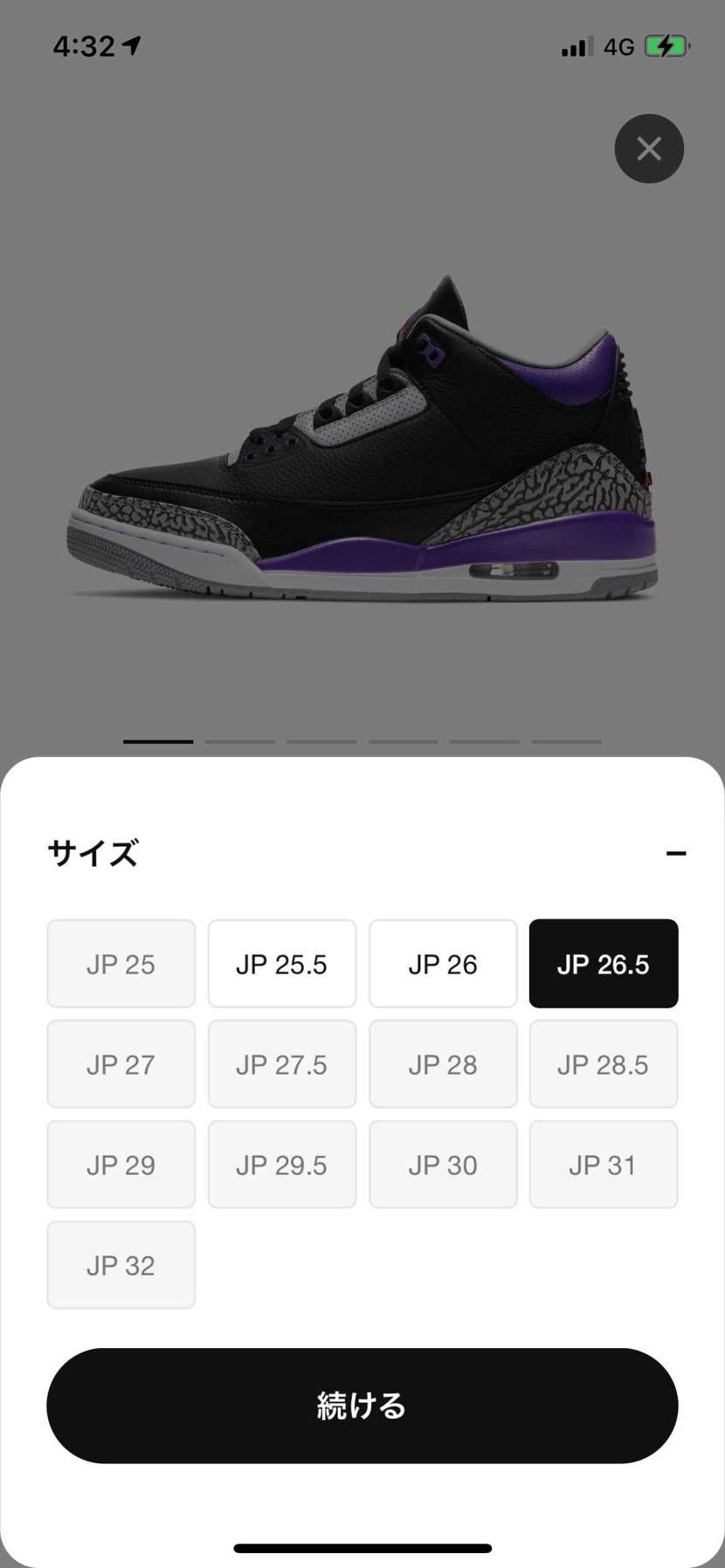Collapse the サイズ section
725x1568 pixels.
(675, 853)
